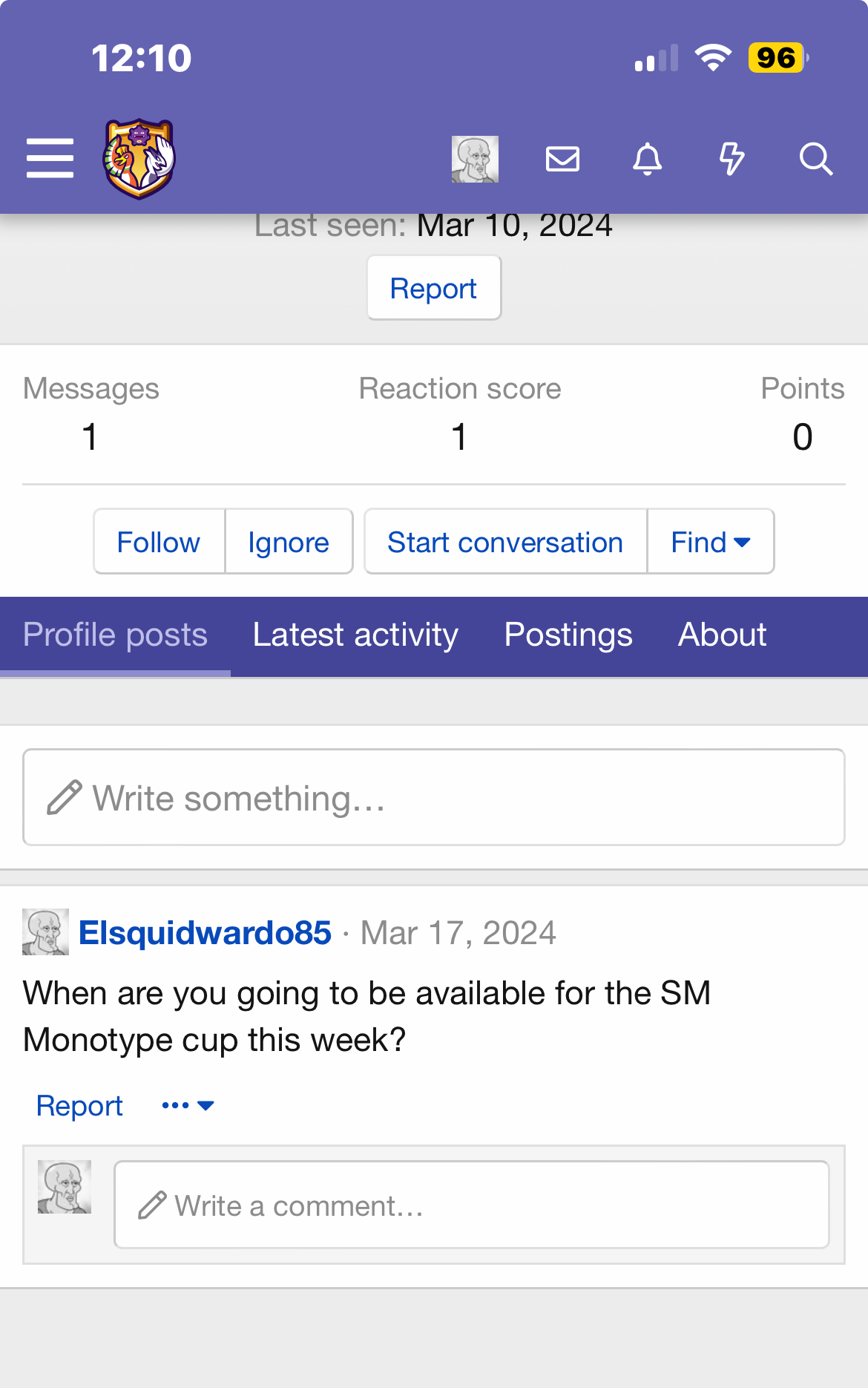This screenshot has width=868, height=1388.
Task: Report this user profile
Action: tap(434, 289)
